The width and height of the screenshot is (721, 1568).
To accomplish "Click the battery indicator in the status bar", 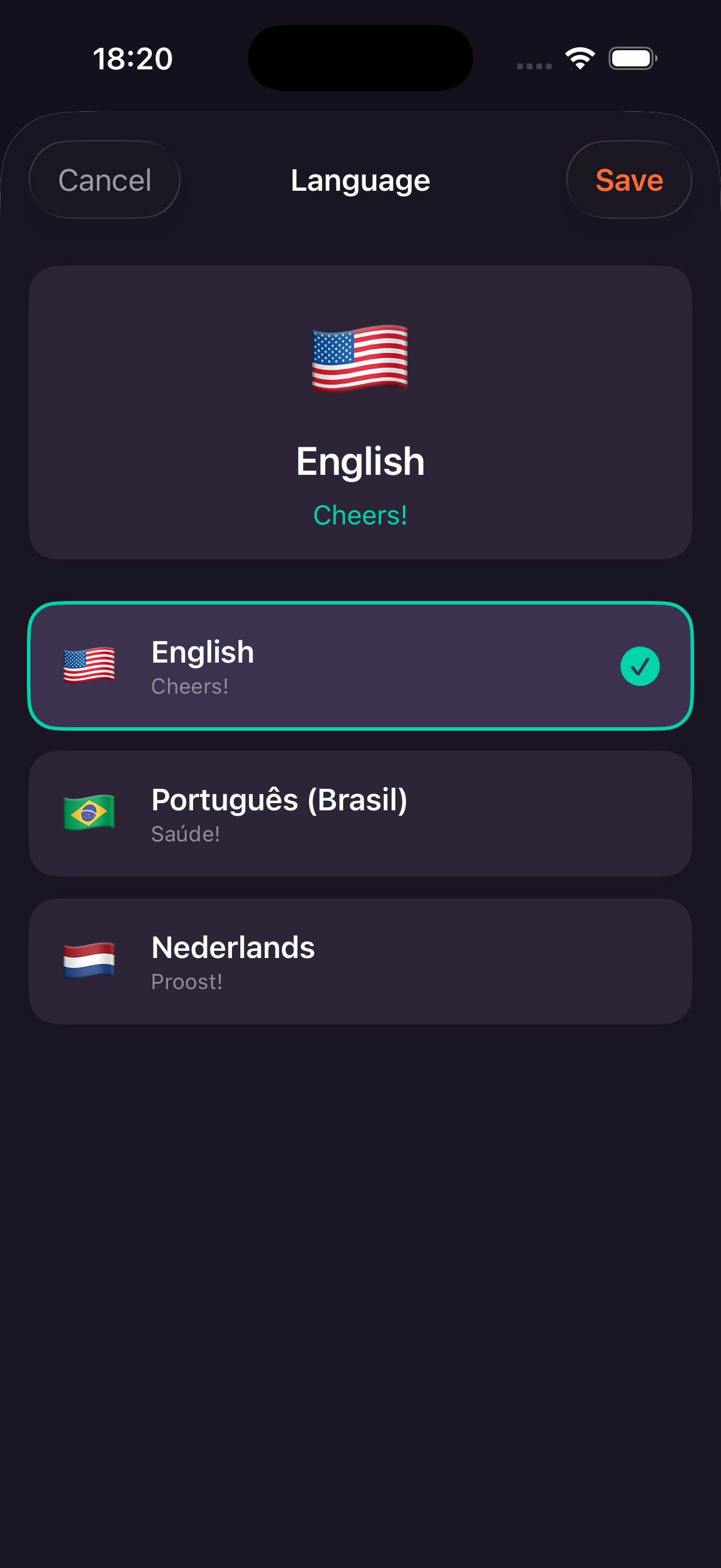I will pos(630,58).
